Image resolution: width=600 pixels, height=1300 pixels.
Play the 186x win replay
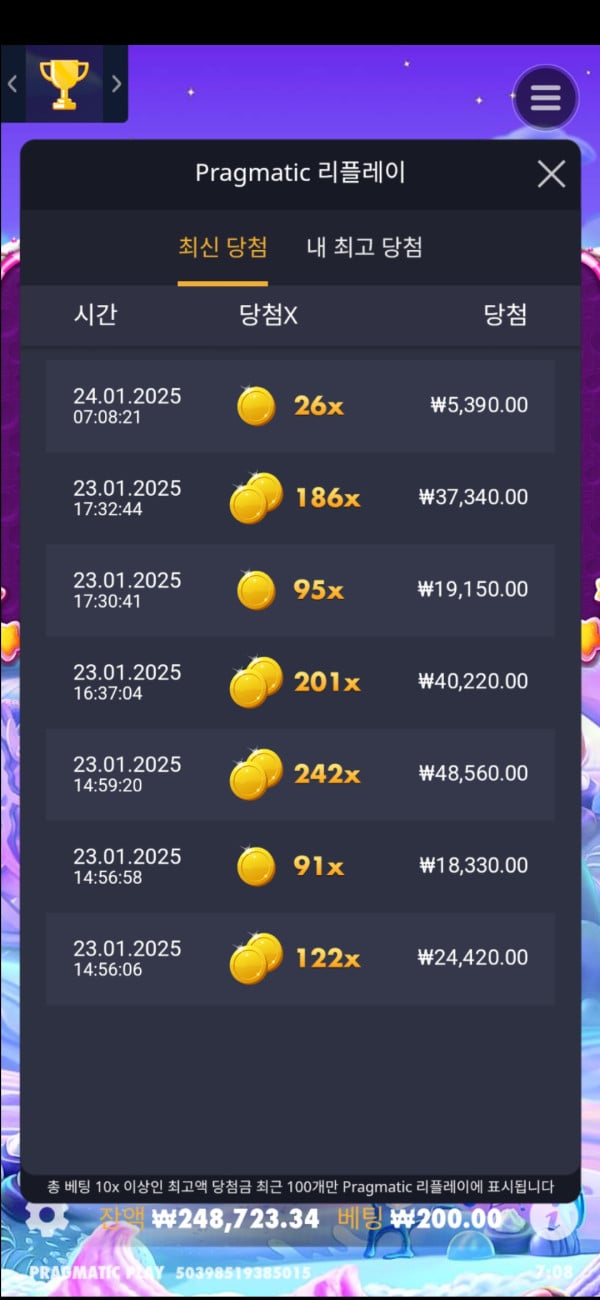300,498
